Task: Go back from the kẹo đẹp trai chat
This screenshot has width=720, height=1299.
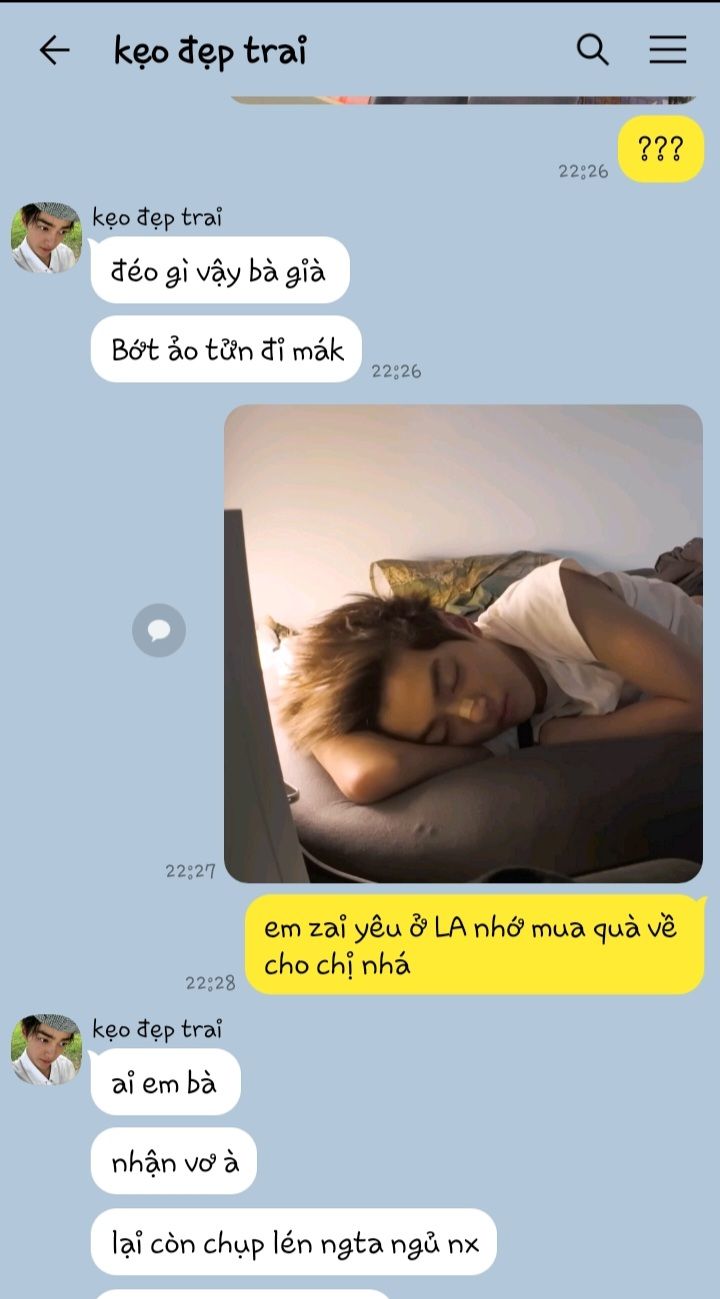Action: [x=54, y=50]
